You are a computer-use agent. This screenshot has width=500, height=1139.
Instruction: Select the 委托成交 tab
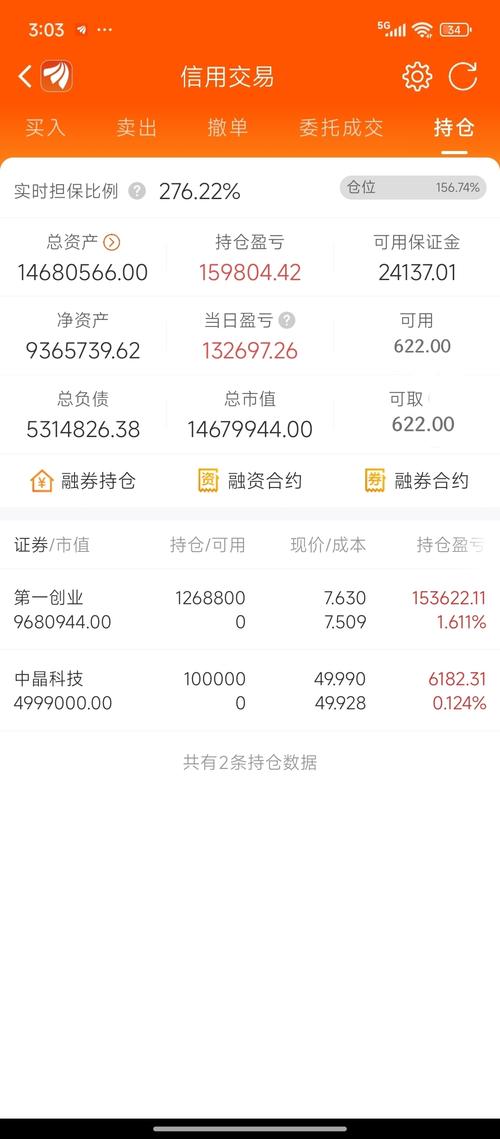pyautogui.click(x=341, y=128)
